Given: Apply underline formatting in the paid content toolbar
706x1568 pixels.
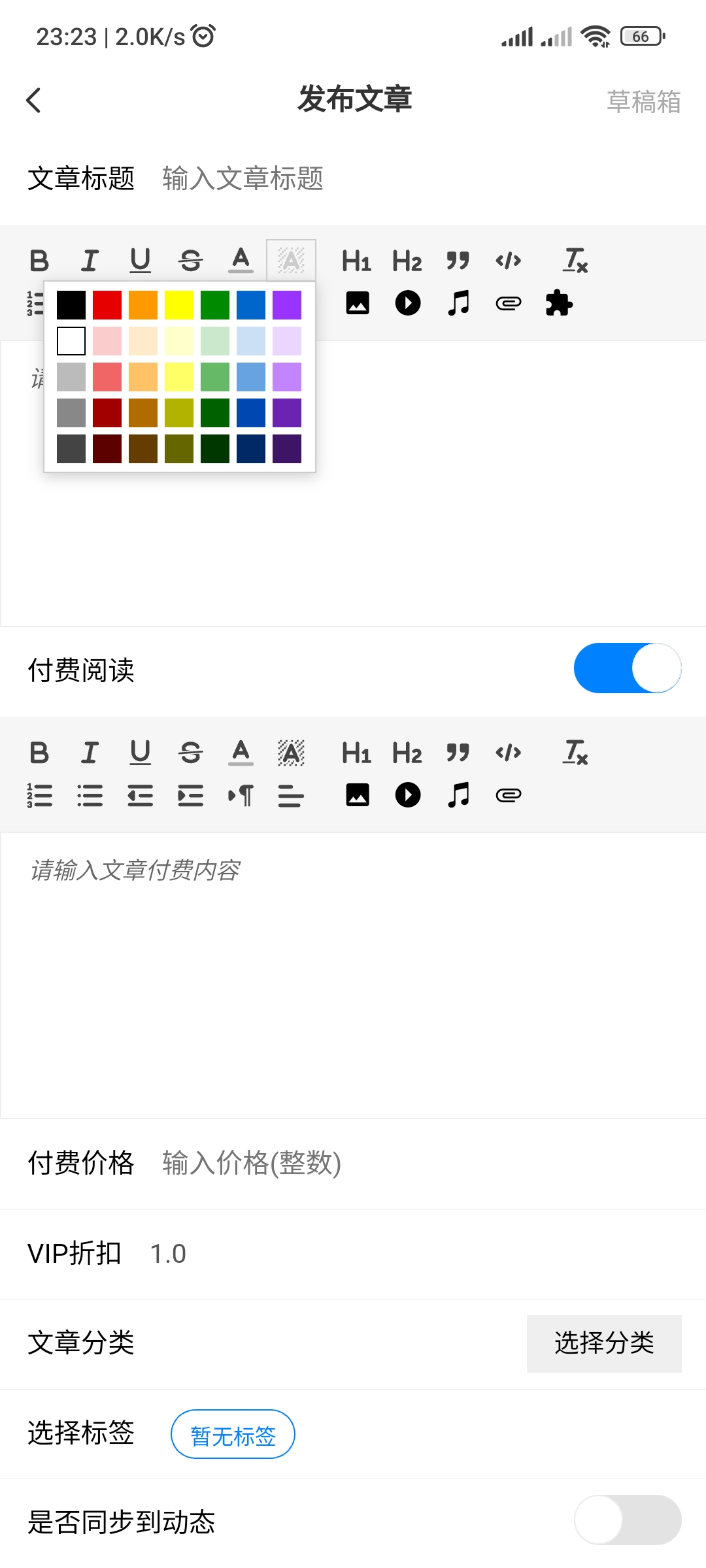Looking at the screenshot, I should (140, 753).
